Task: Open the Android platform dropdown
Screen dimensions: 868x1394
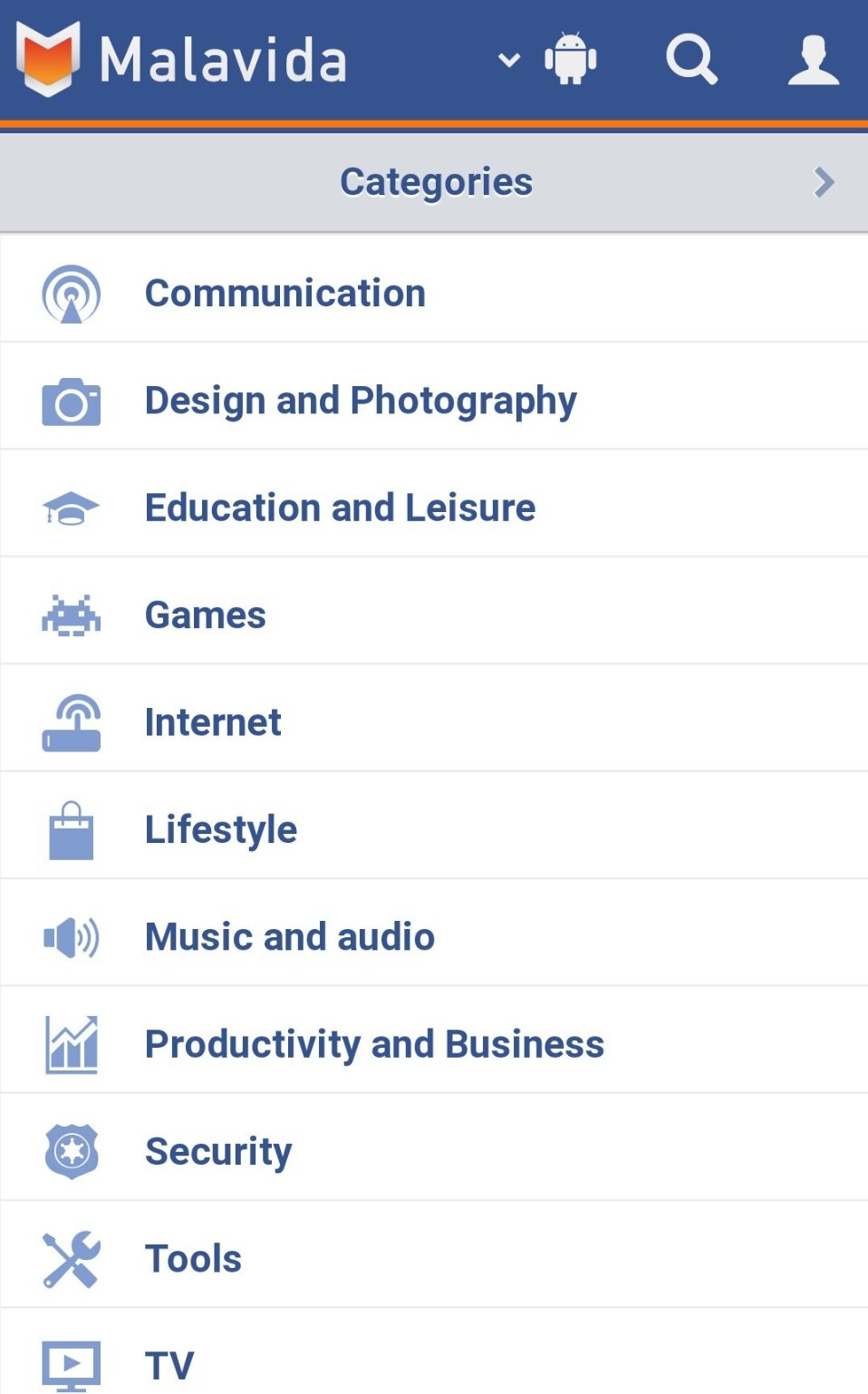Action: tap(548, 60)
